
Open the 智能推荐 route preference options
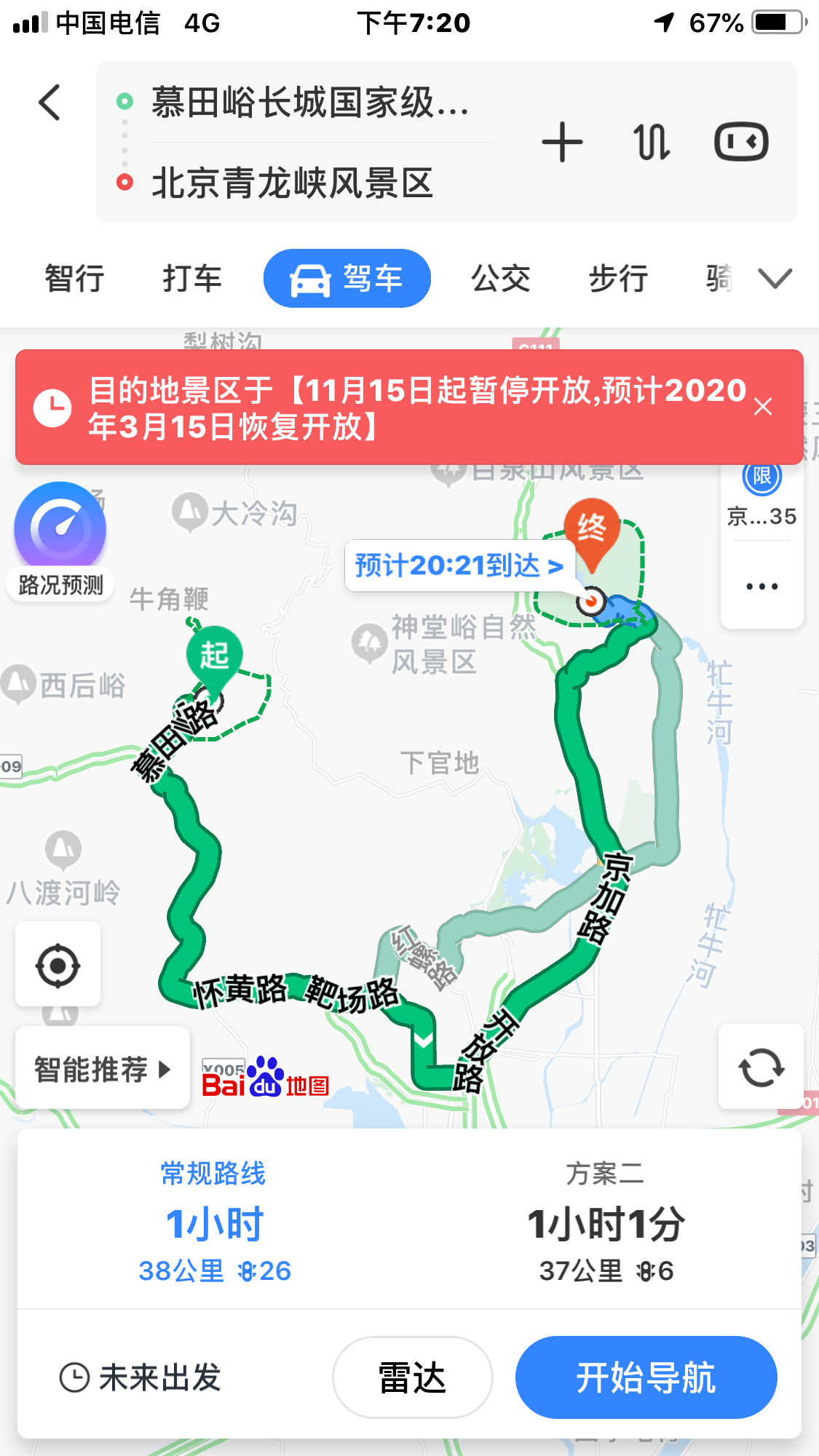pos(103,1069)
